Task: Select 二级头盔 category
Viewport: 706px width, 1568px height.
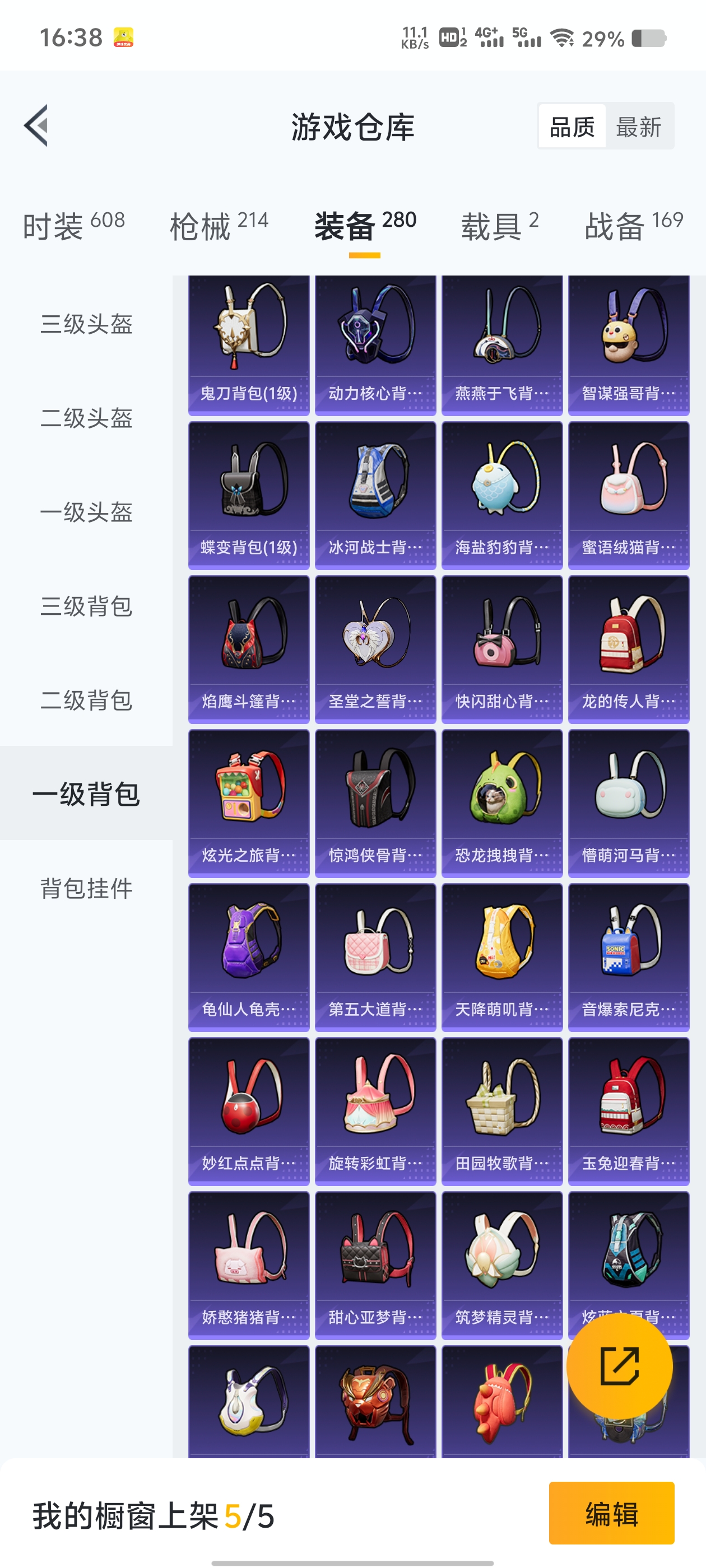Action: tap(86, 418)
